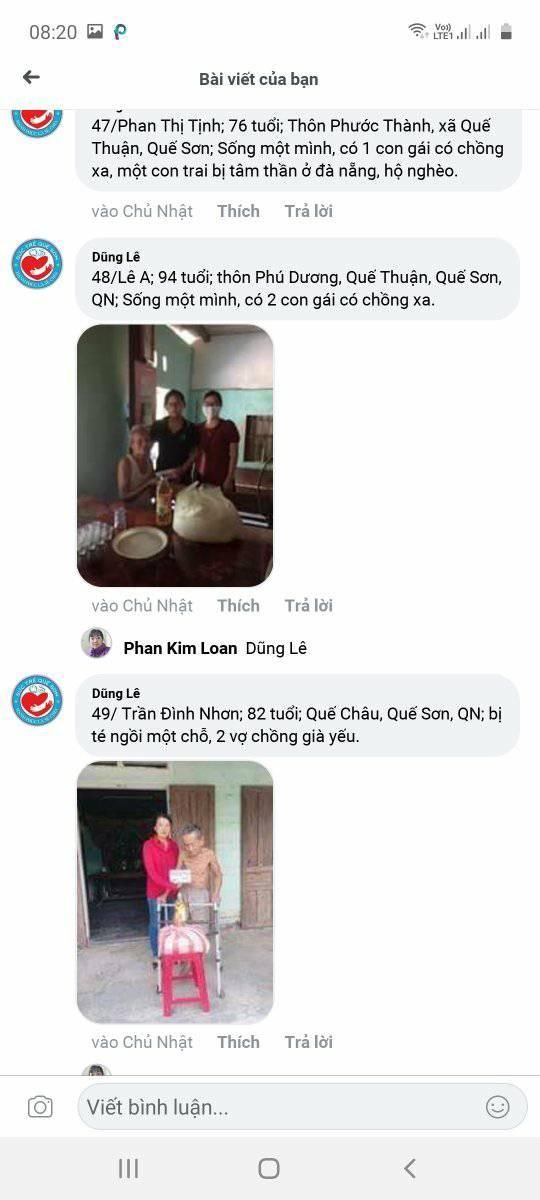Screen dimensions: 540x1200
Task: Open the emoji picker in comment box
Action: coord(497,1107)
